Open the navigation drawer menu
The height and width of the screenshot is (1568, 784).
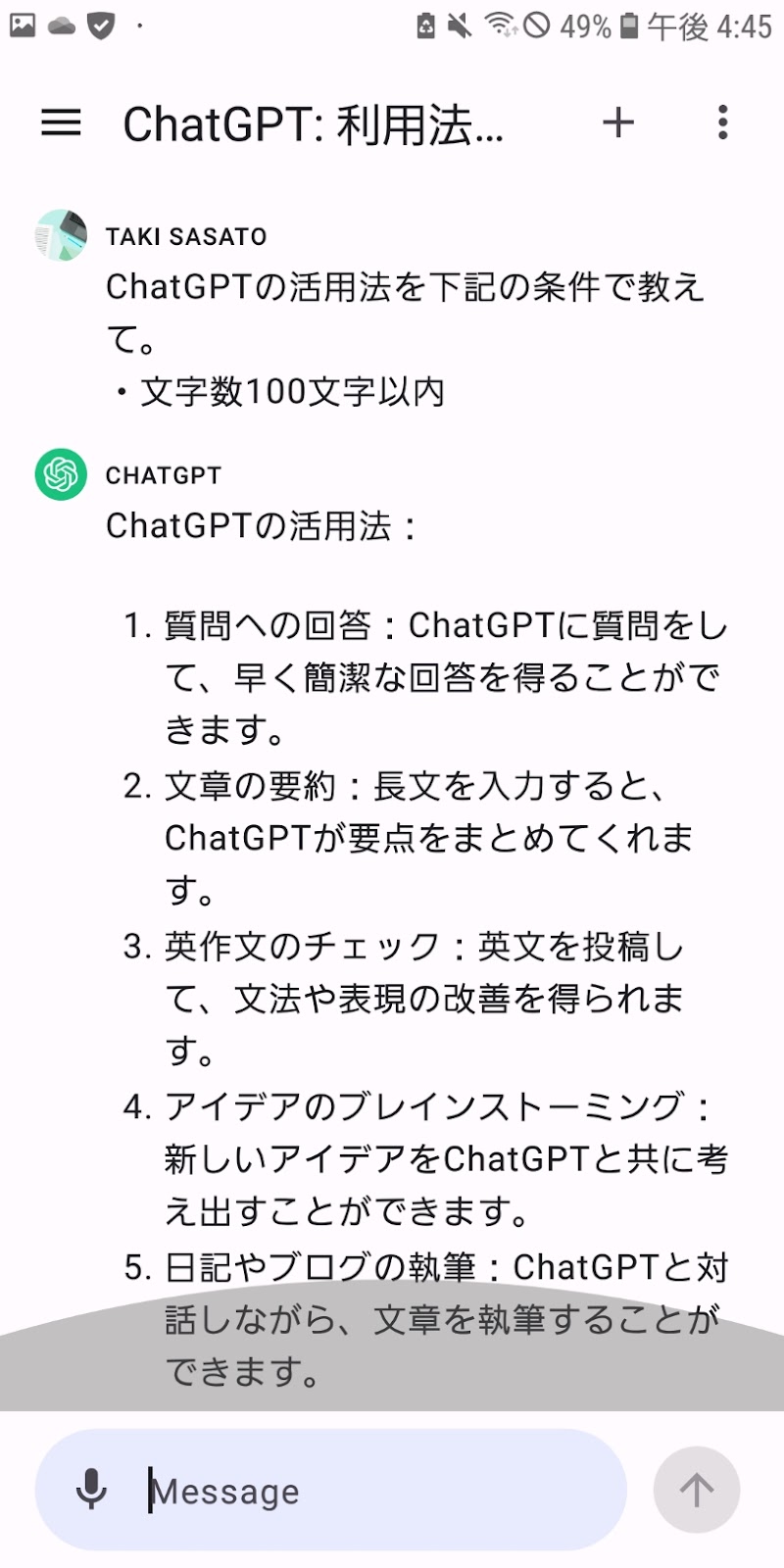(61, 122)
